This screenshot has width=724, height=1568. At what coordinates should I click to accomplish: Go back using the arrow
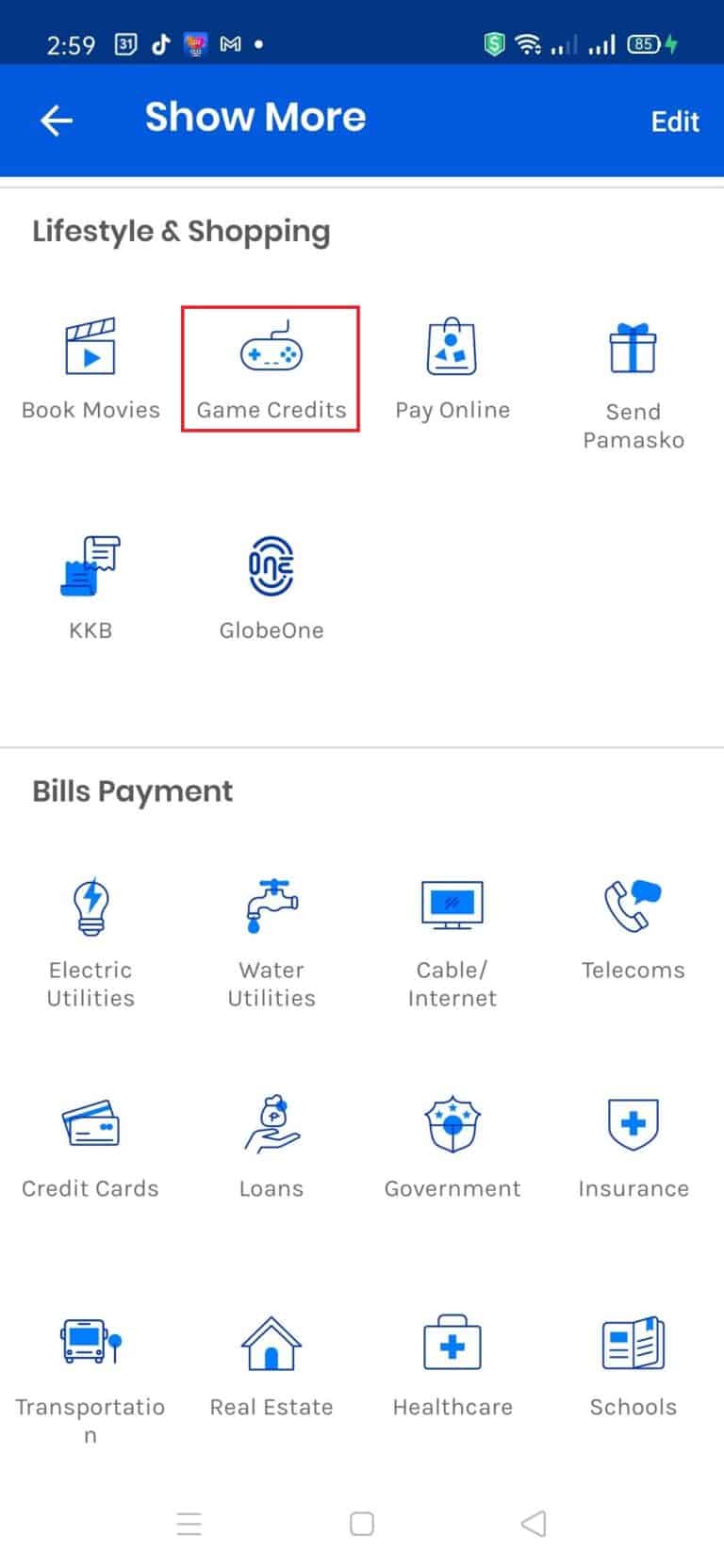point(56,121)
